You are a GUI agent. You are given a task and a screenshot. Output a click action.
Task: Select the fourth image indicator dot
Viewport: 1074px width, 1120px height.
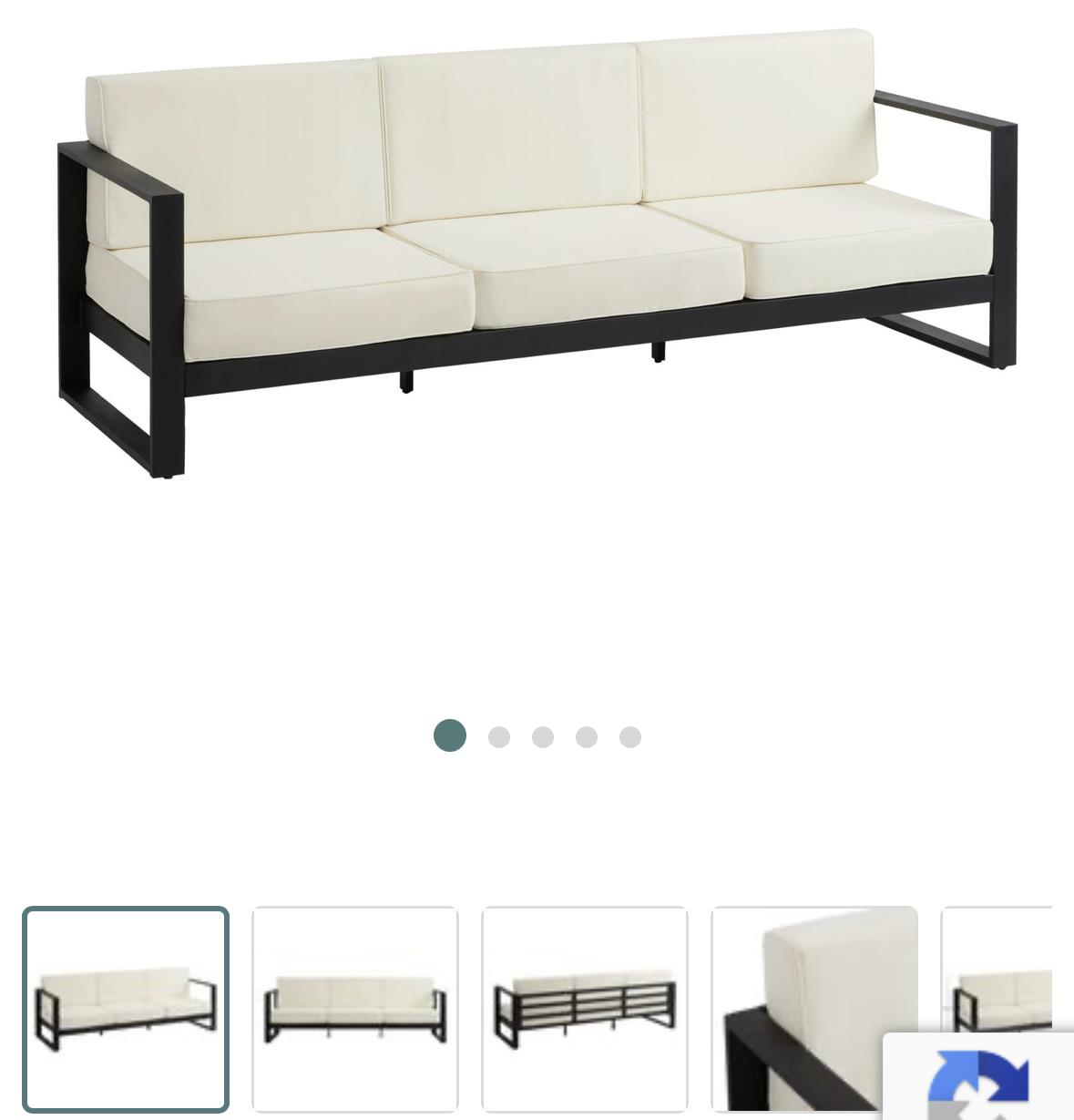[x=587, y=737]
